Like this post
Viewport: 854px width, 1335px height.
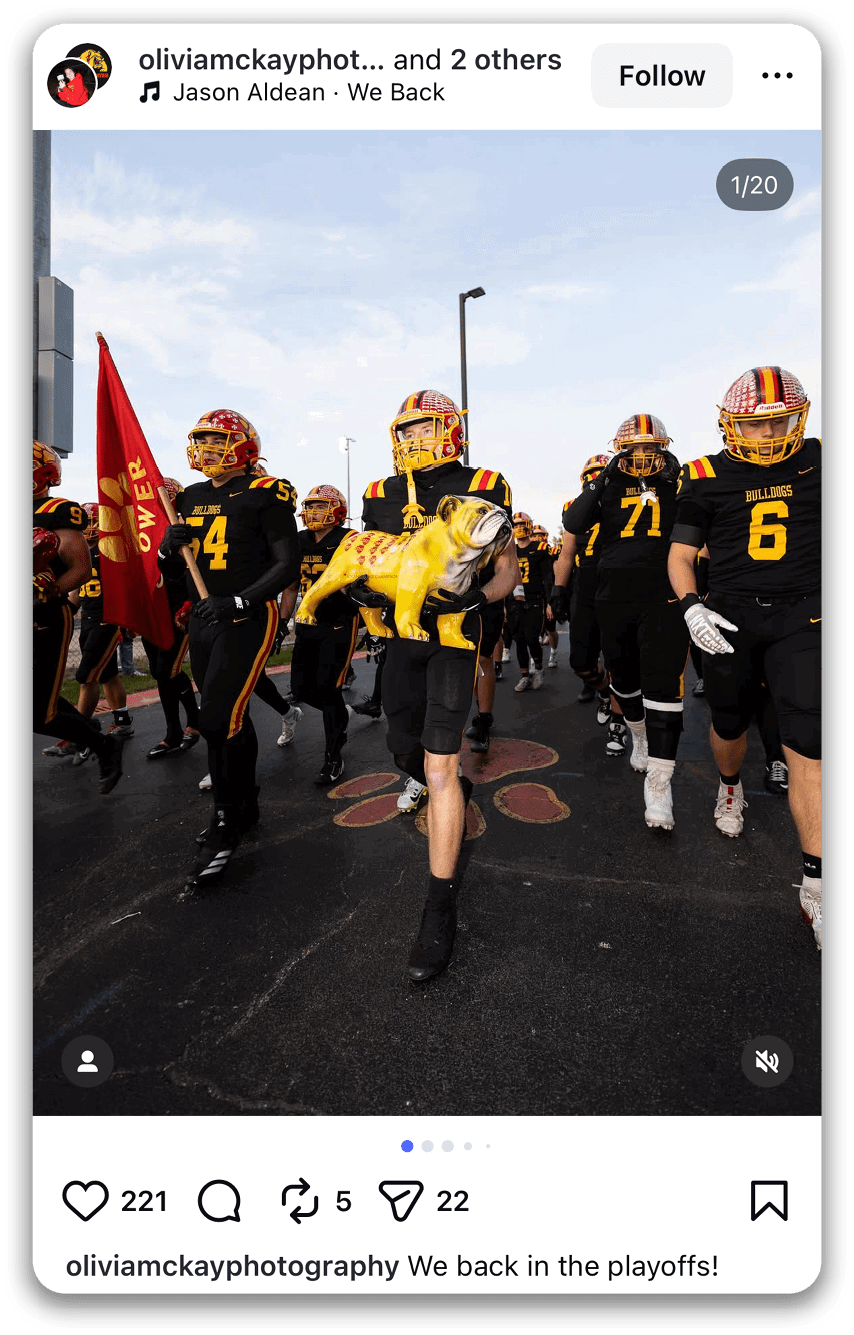[x=86, y=1201]
